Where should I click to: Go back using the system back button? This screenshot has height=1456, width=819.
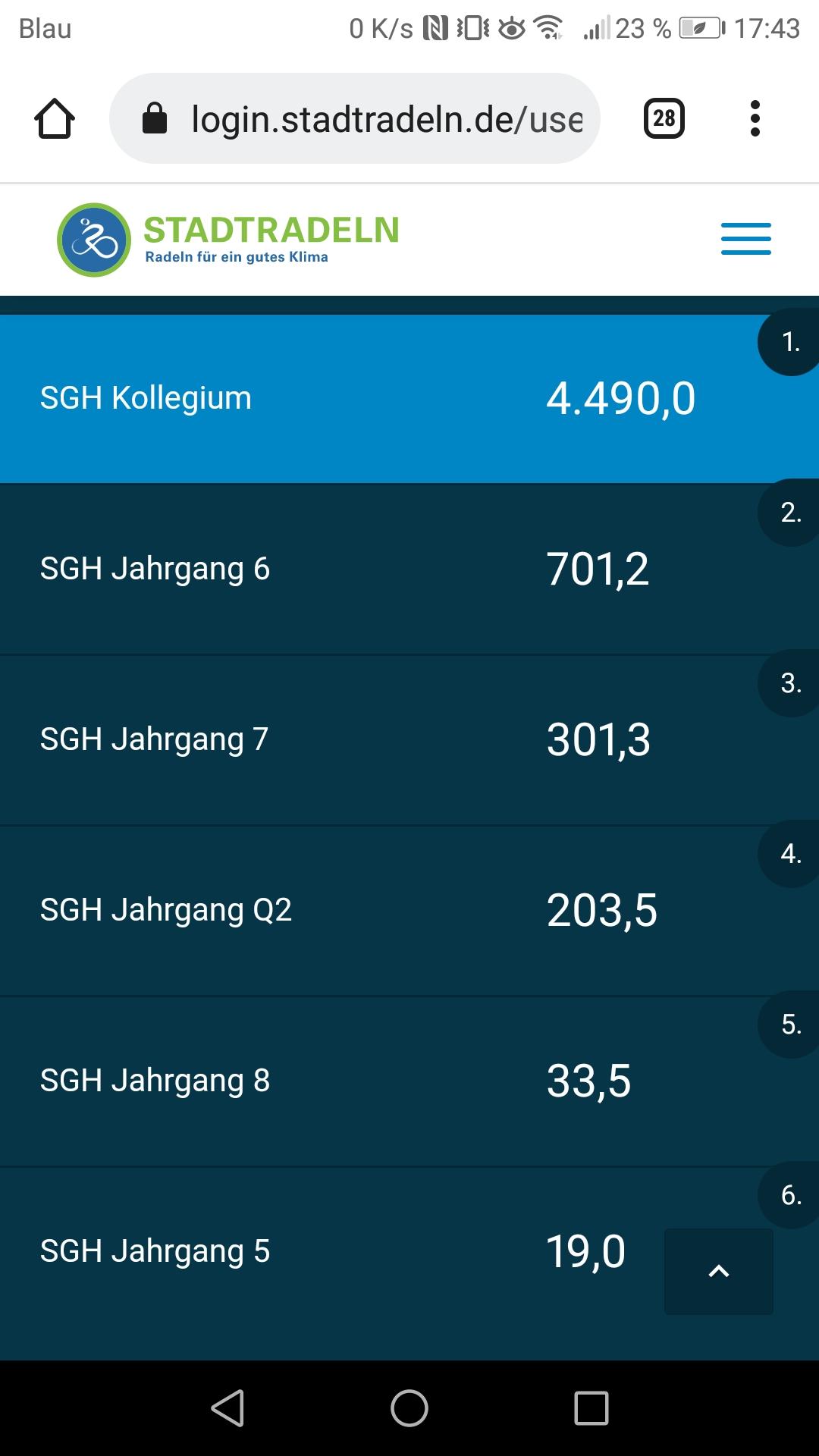click(x=227, y=1408)
